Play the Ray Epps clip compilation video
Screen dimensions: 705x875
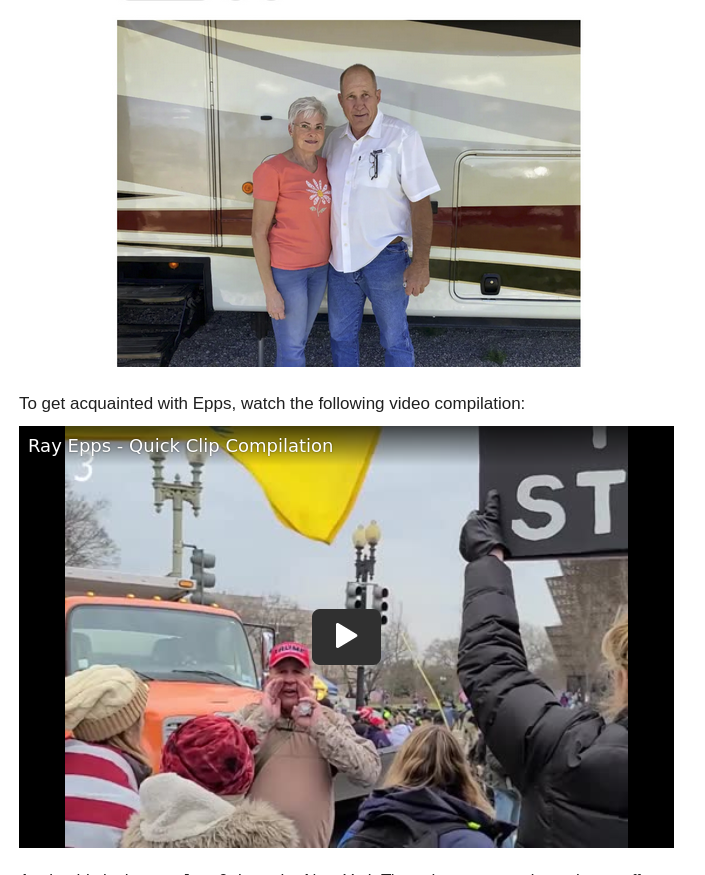click(346, 637)
